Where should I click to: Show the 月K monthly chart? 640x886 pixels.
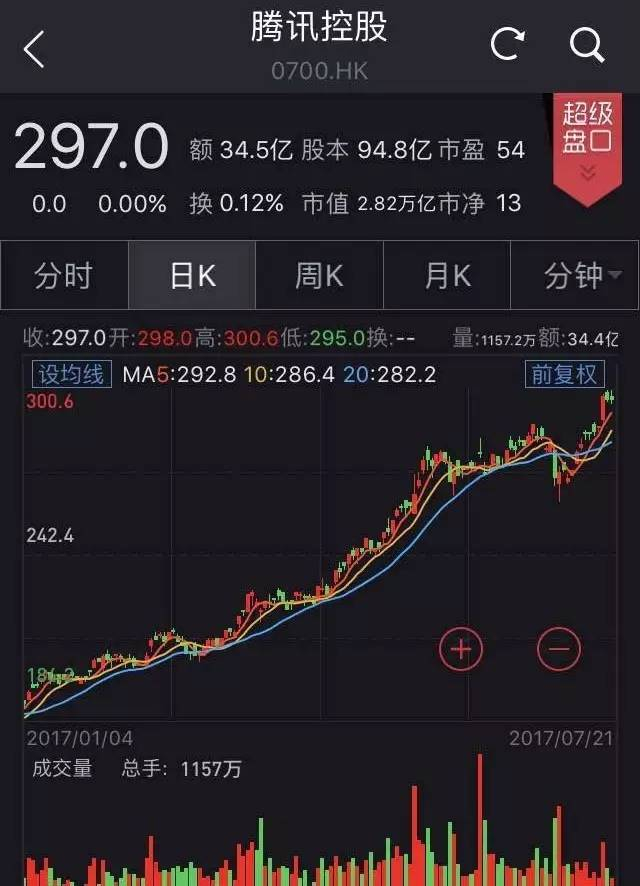447,275
